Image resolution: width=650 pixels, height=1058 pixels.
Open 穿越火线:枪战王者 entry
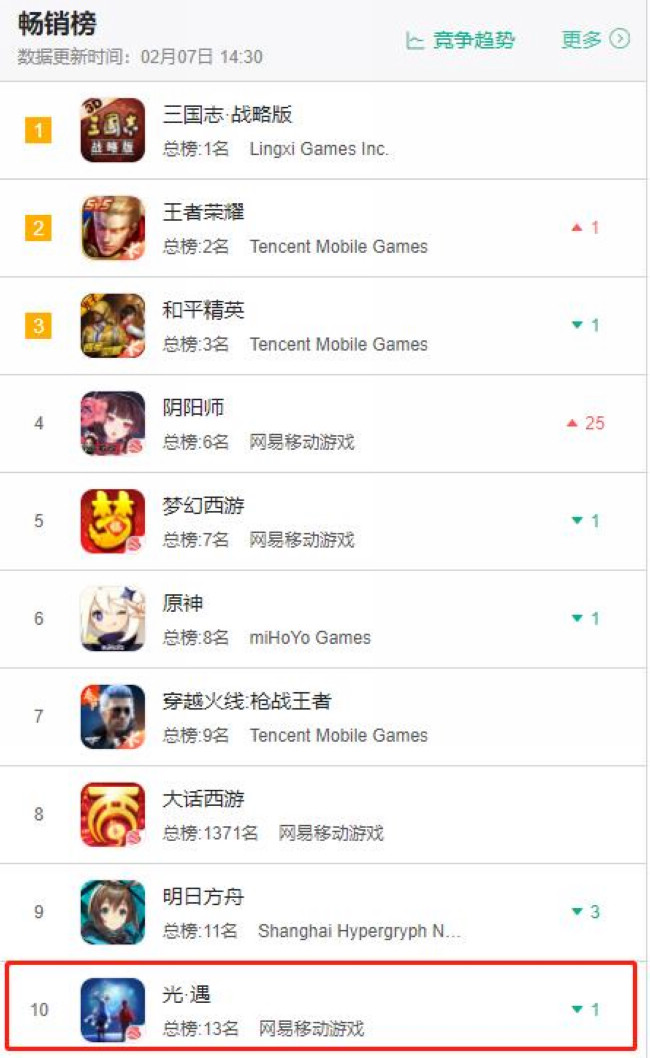(x=246, y=702)
